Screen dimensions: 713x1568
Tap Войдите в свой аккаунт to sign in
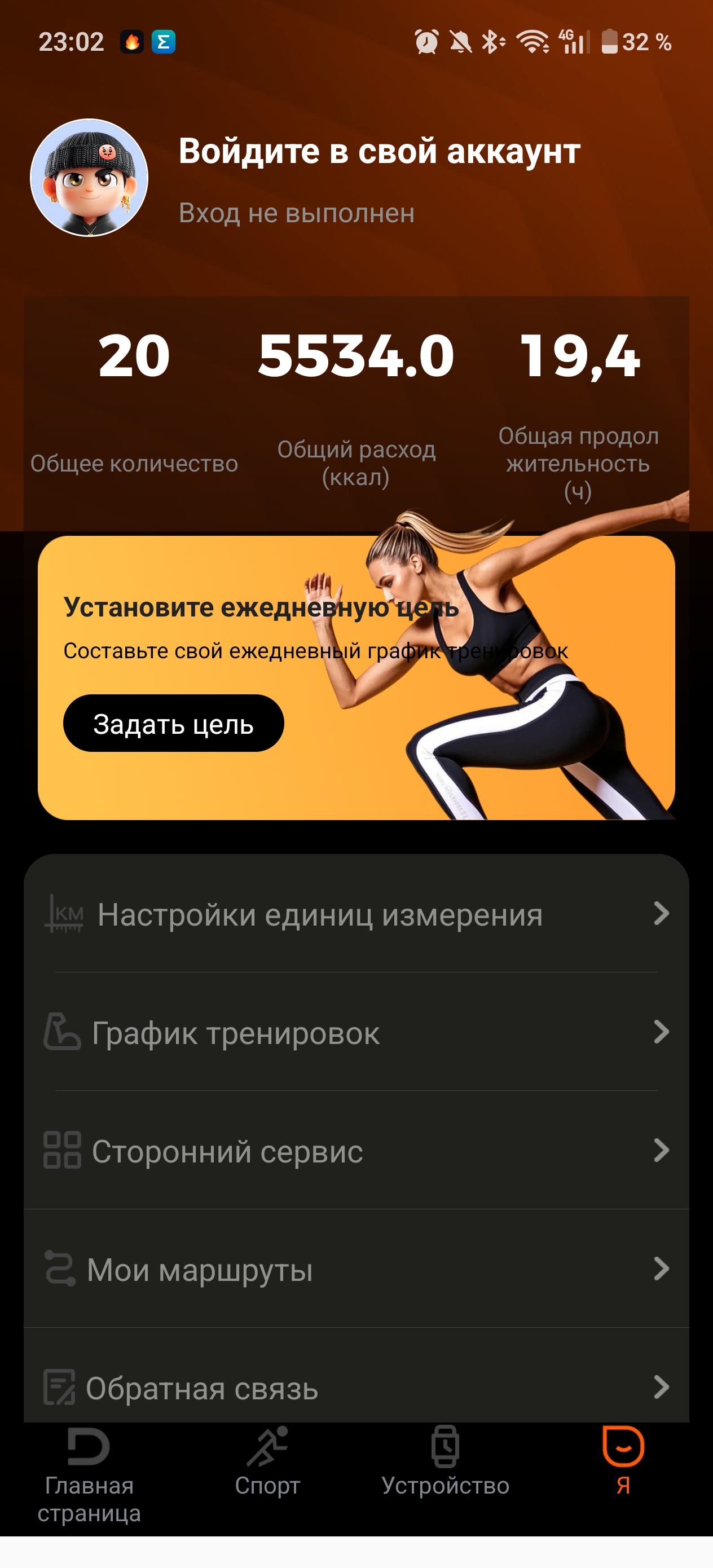(378, 151)
